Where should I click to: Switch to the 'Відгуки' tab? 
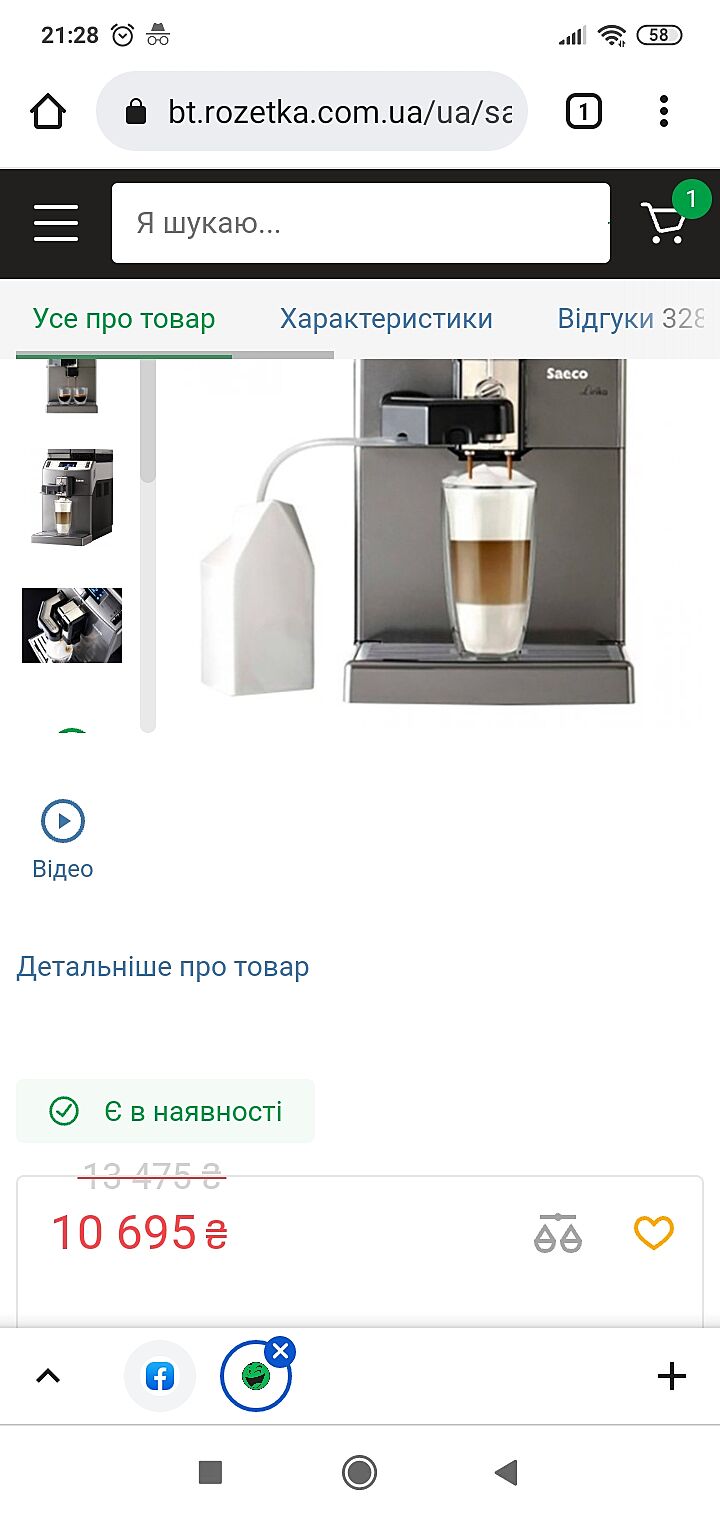(x=630, y=319)
